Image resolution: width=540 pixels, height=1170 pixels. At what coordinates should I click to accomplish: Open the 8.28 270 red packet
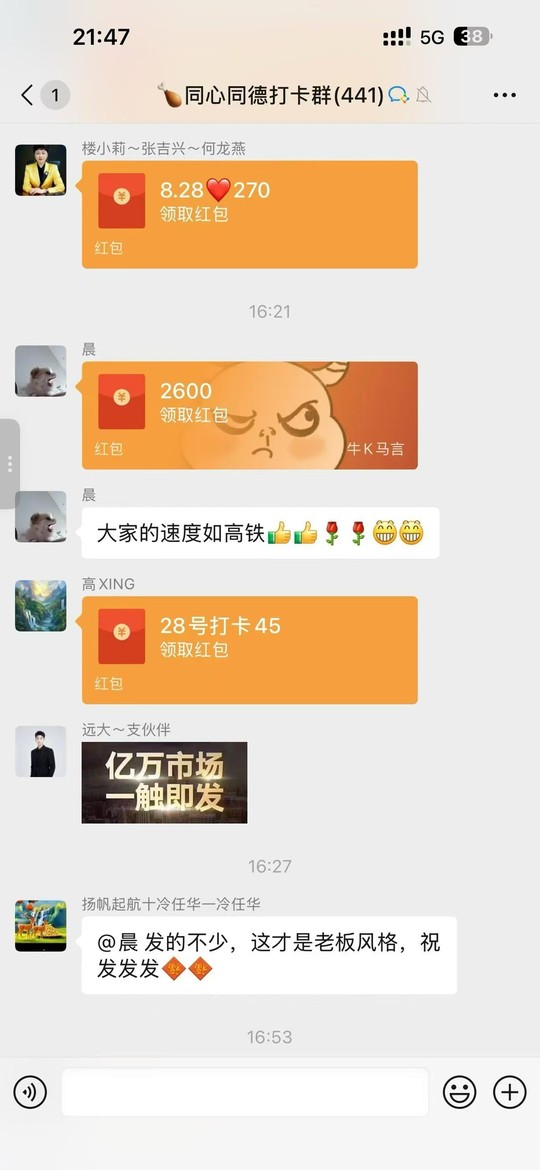250,214
